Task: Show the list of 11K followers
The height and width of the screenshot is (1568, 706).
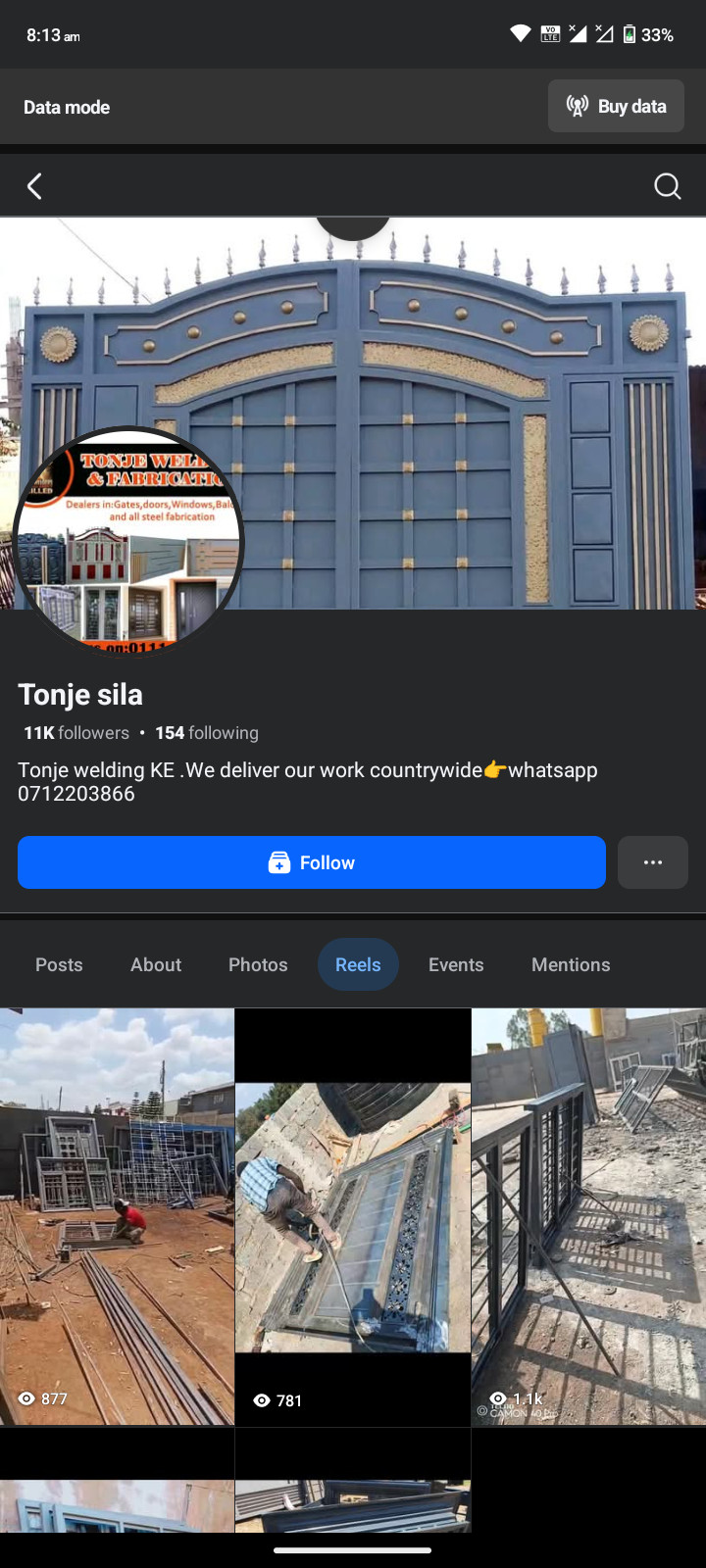Action: coord(76,733)
